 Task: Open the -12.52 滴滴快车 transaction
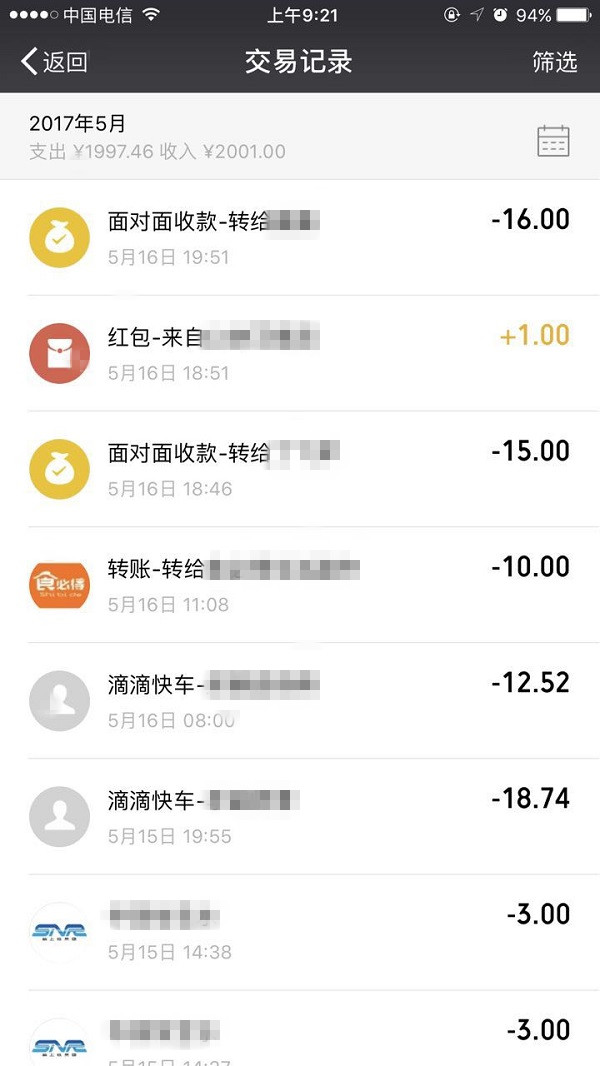click(300, 701)
